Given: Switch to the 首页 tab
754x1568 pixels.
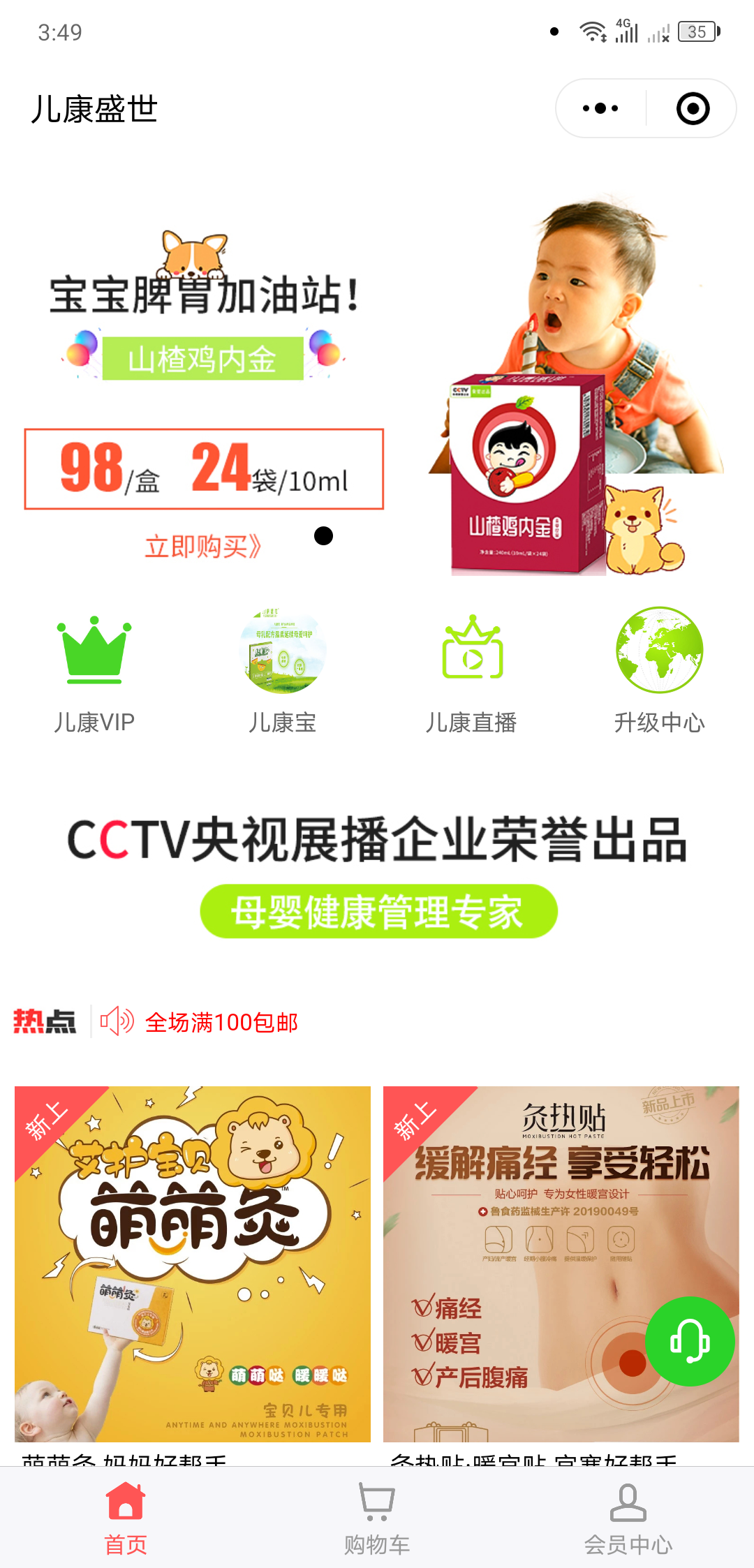Looking at the screenshot, I should click(x=126, y=1517).
